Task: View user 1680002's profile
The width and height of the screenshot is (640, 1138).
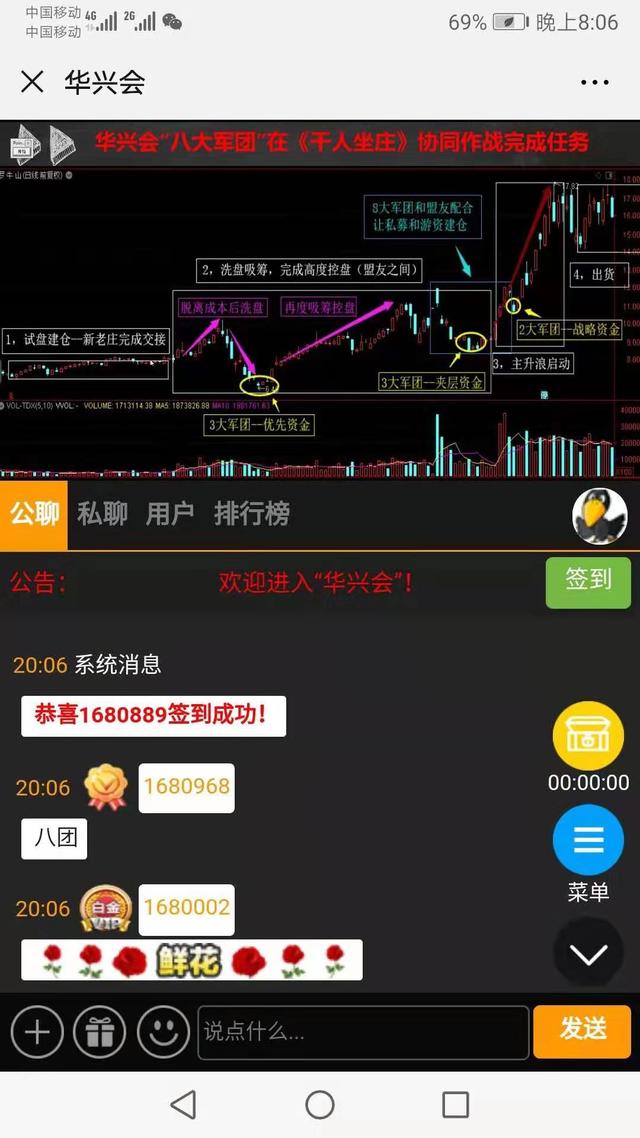Action: click(186, 908)
